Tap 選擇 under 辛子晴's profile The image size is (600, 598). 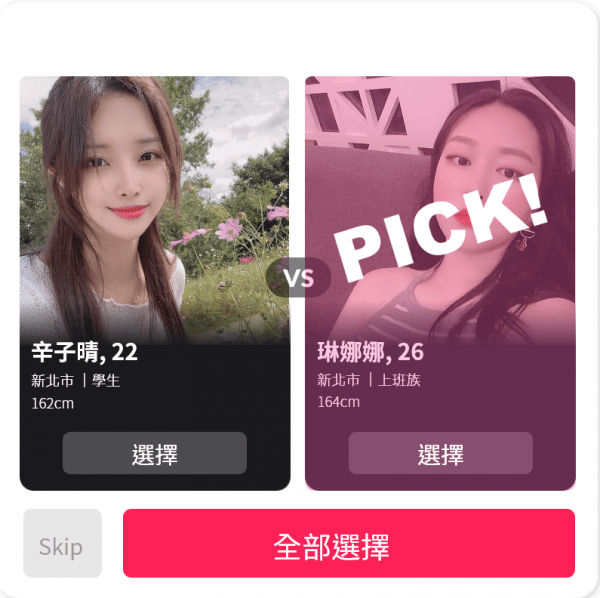[154, 453]
